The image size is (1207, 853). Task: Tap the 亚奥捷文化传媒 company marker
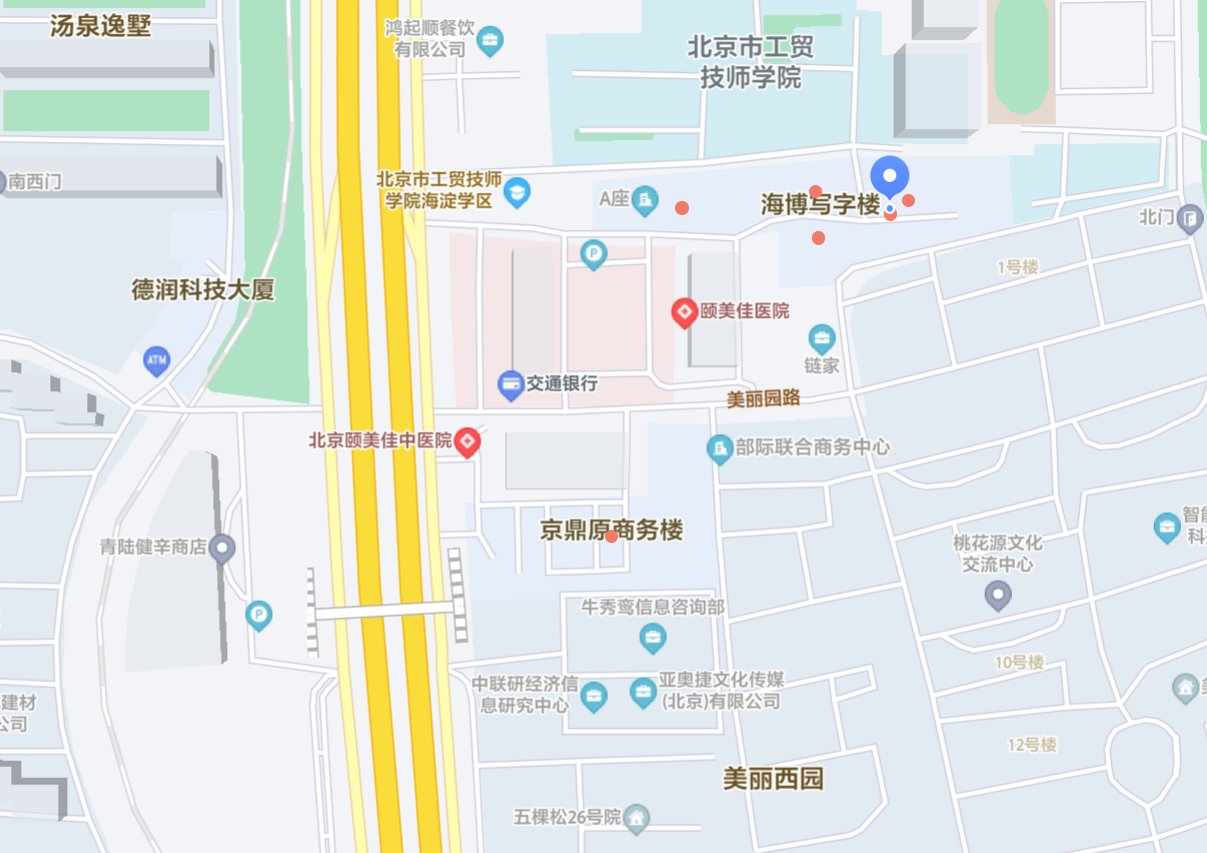pyautogui.click(x=643, y=691)
